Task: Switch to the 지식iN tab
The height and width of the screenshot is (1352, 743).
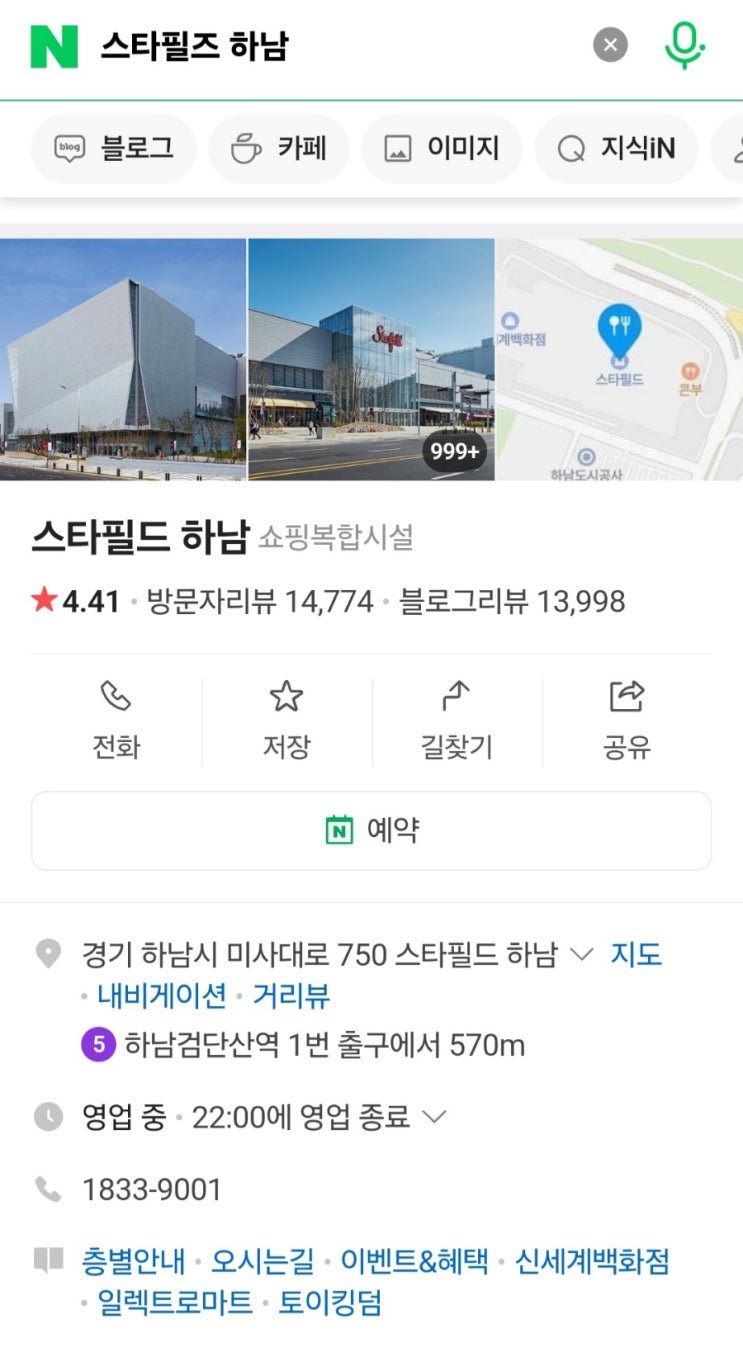Action: point(616,149)
